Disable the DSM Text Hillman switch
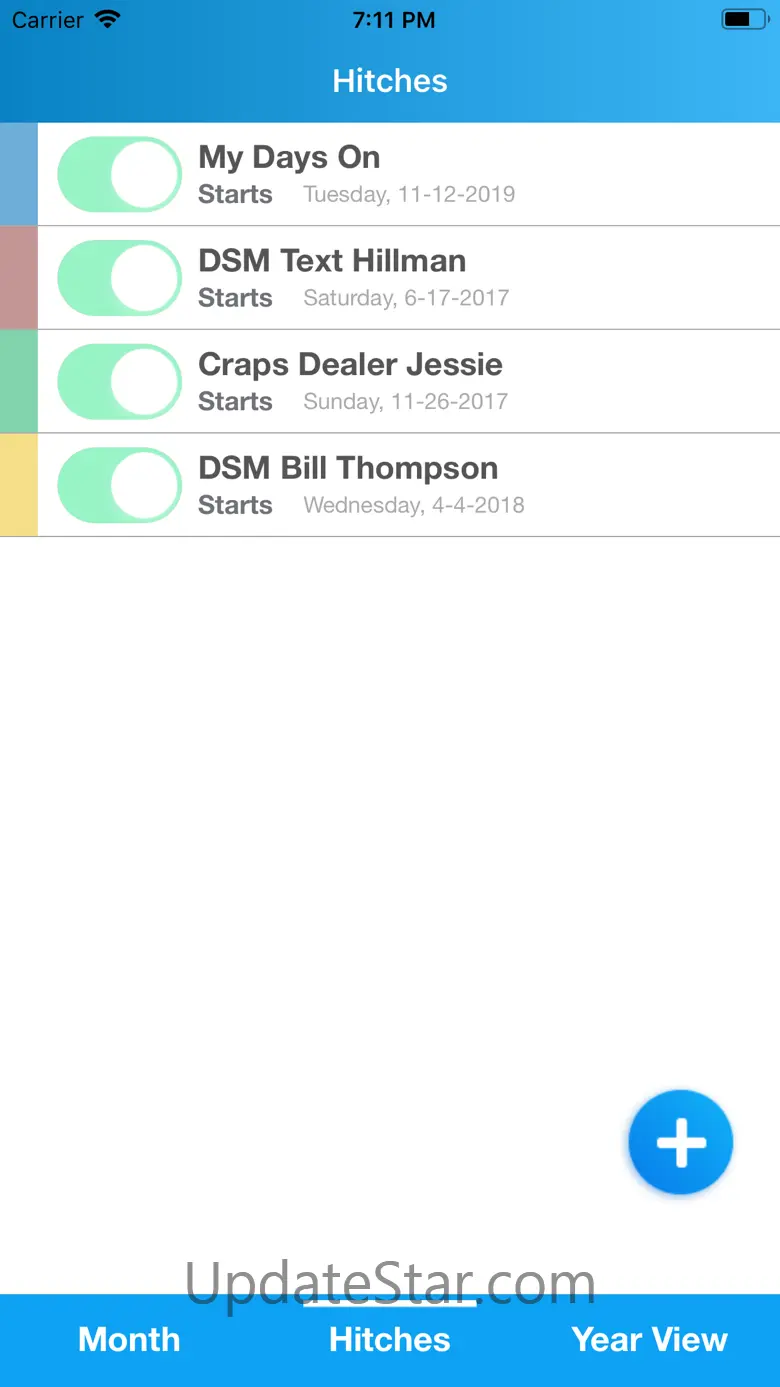This screenshot has height=1387, width=780. point(120,278)
